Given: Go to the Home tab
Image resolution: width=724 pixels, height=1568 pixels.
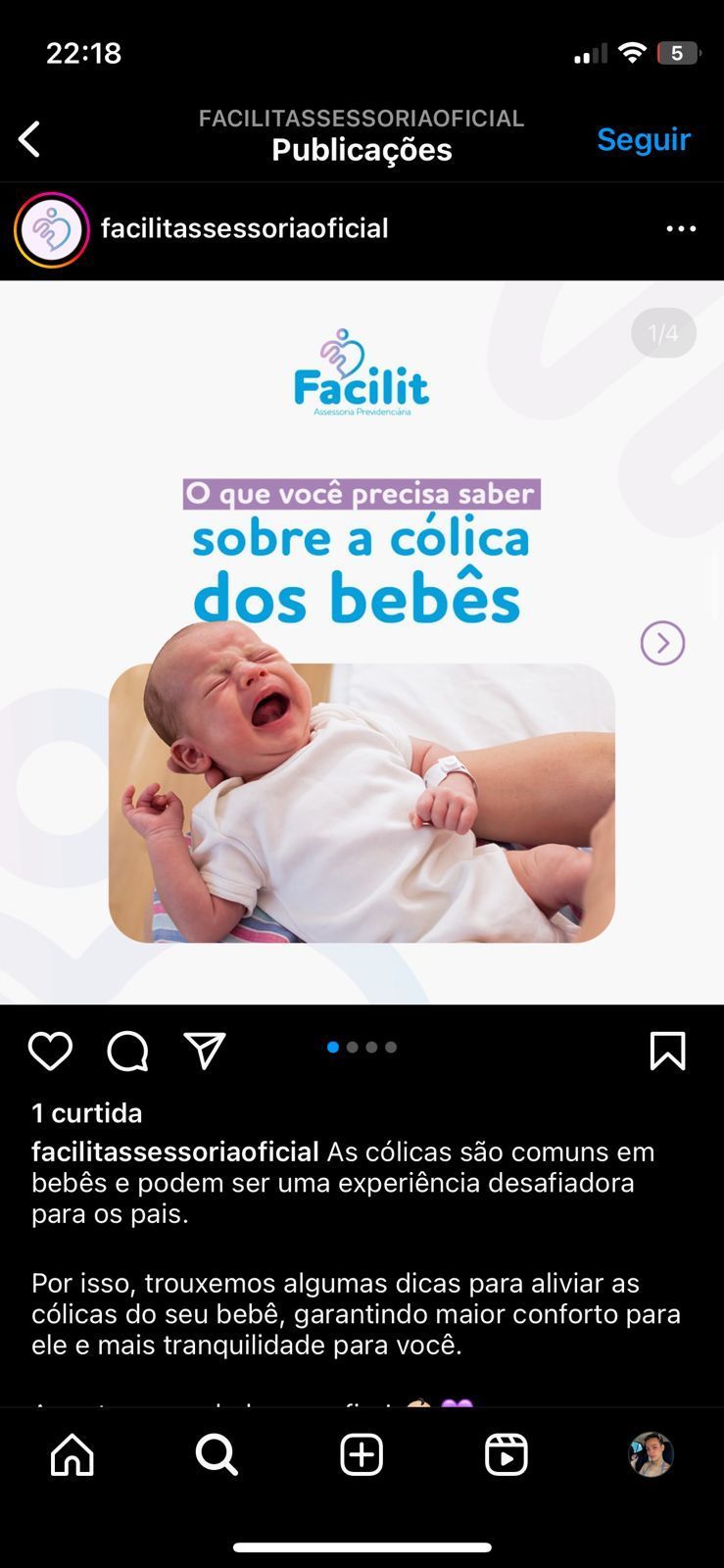Looking at the screenshot, I should coord(72,1455).
